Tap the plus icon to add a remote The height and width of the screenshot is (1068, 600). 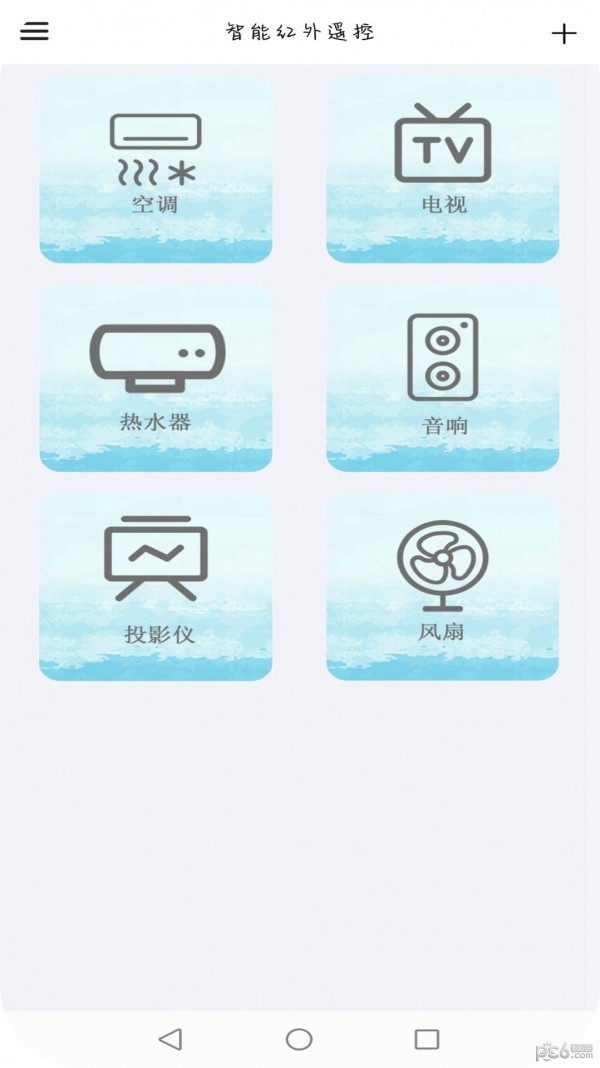[x=564, y=33]
